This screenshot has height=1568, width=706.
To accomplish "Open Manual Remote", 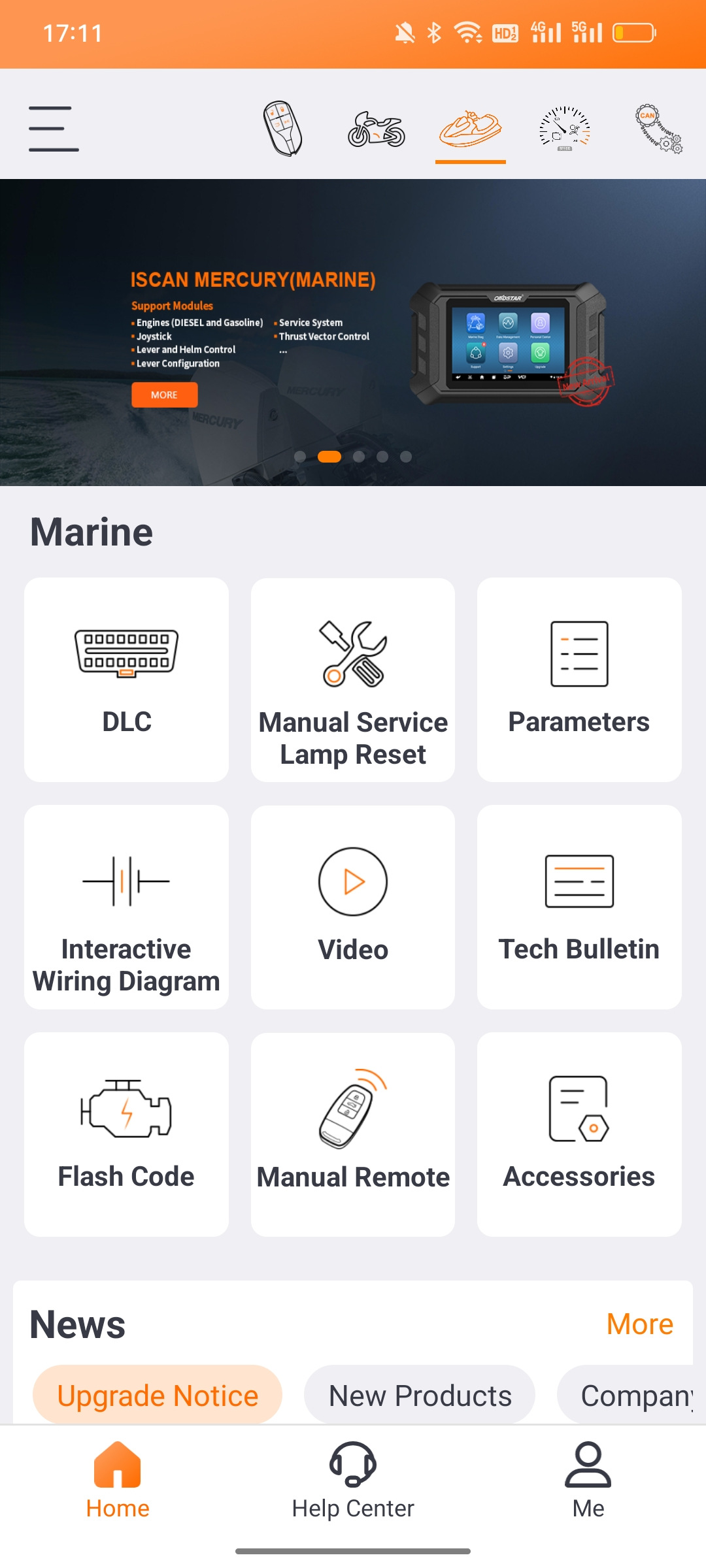I will tap(353, 1134).
